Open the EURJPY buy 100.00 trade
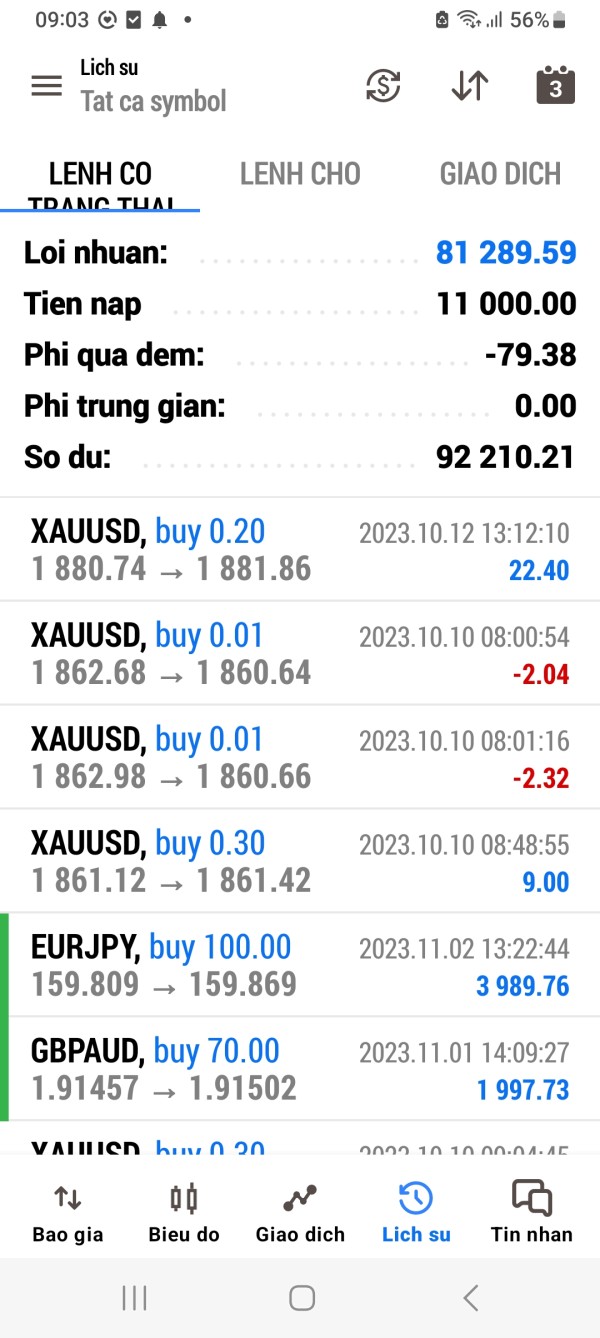This screenshot has width=600, height=1338. tap(300, 966)
